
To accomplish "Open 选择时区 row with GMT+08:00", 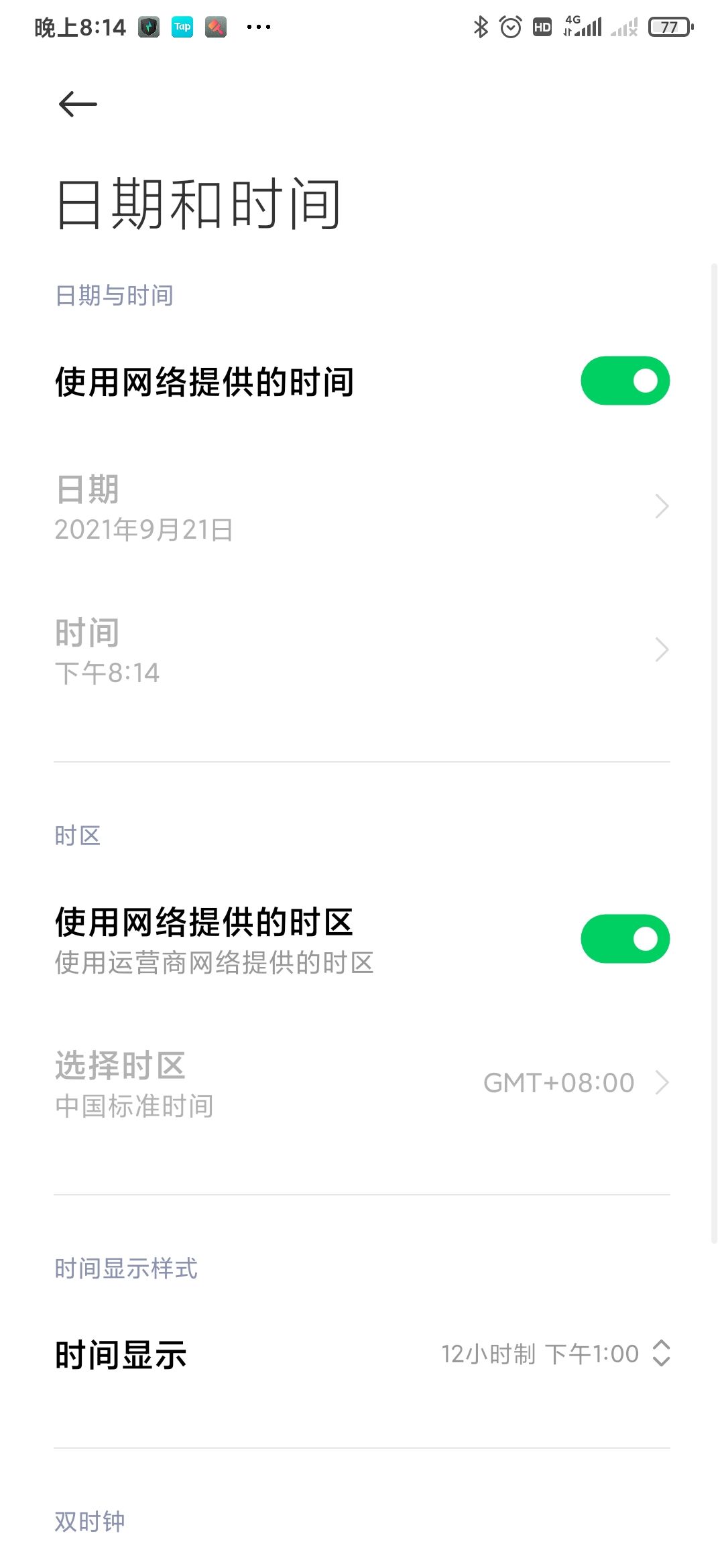I will click(x=362, y=1083).
